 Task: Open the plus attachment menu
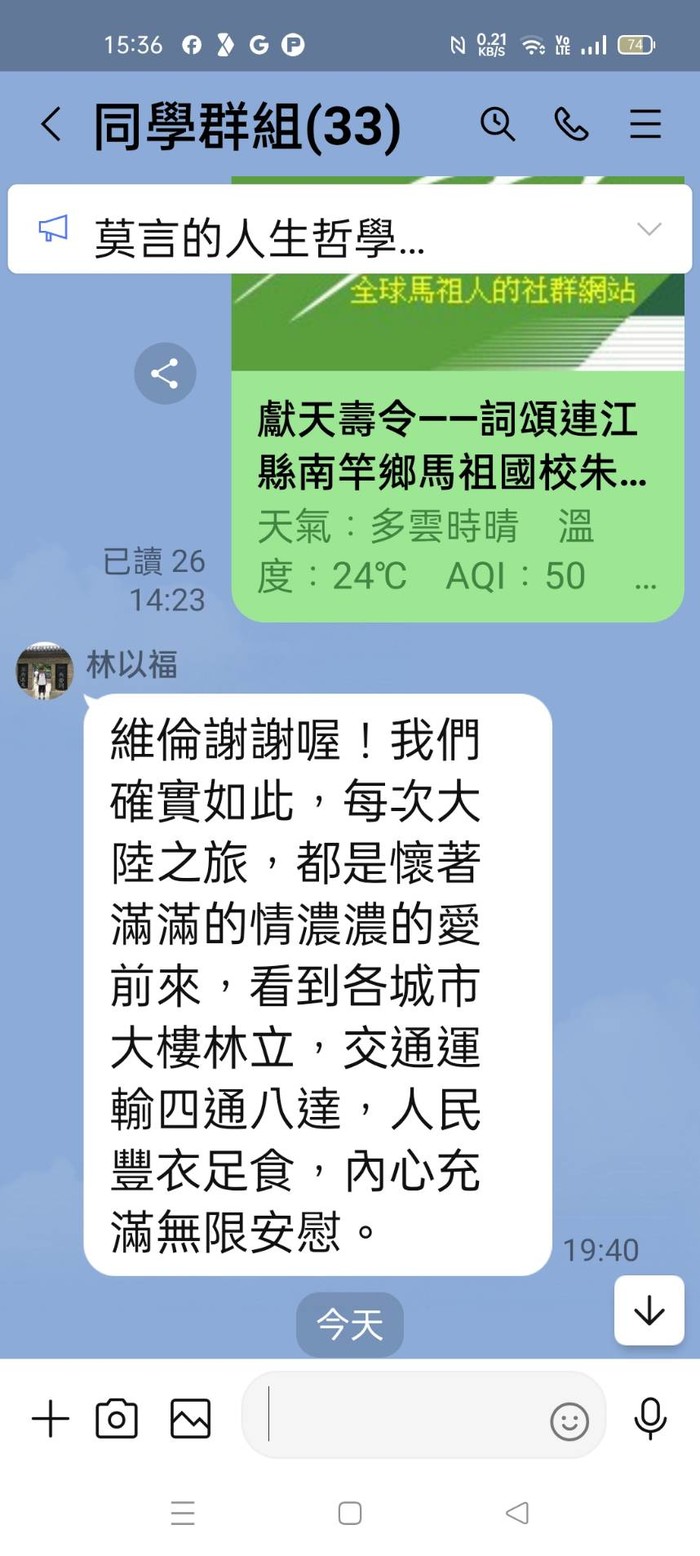[x=50, y=1418]
